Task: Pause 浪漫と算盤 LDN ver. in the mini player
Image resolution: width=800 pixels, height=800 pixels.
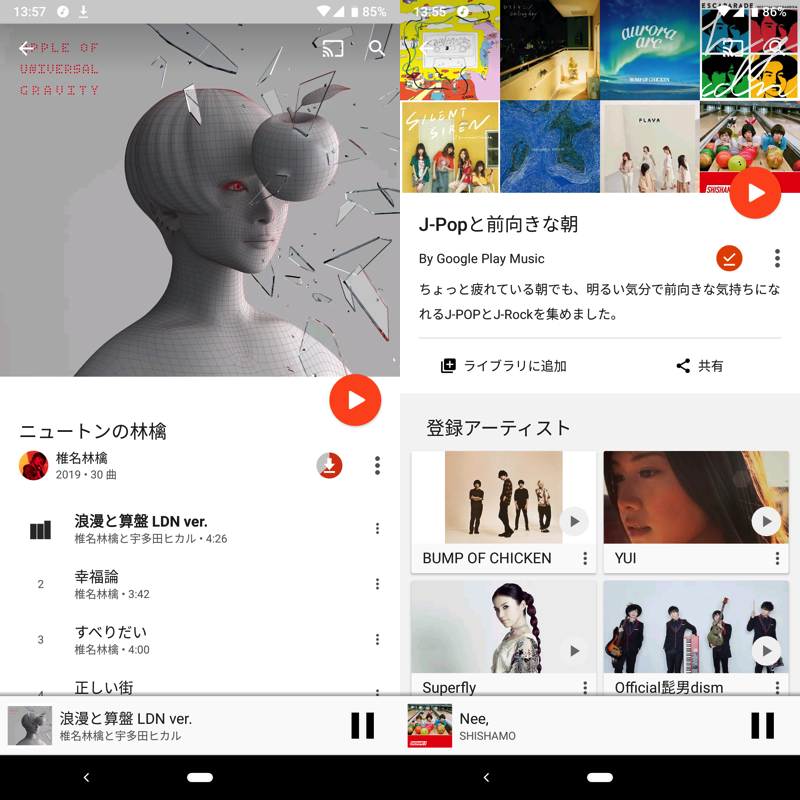Action: coord(362,726)
